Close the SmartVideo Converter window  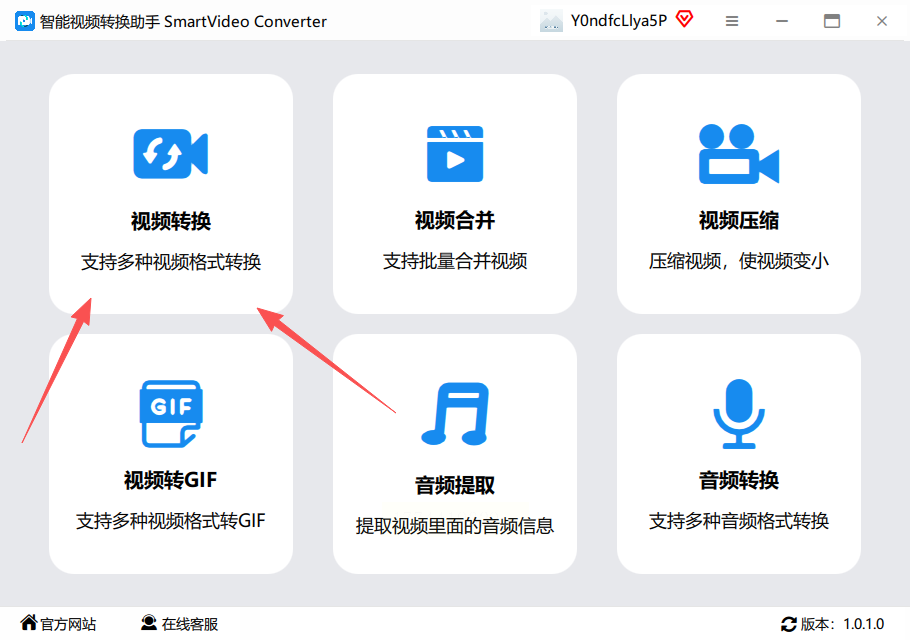(x=882, y=21)
